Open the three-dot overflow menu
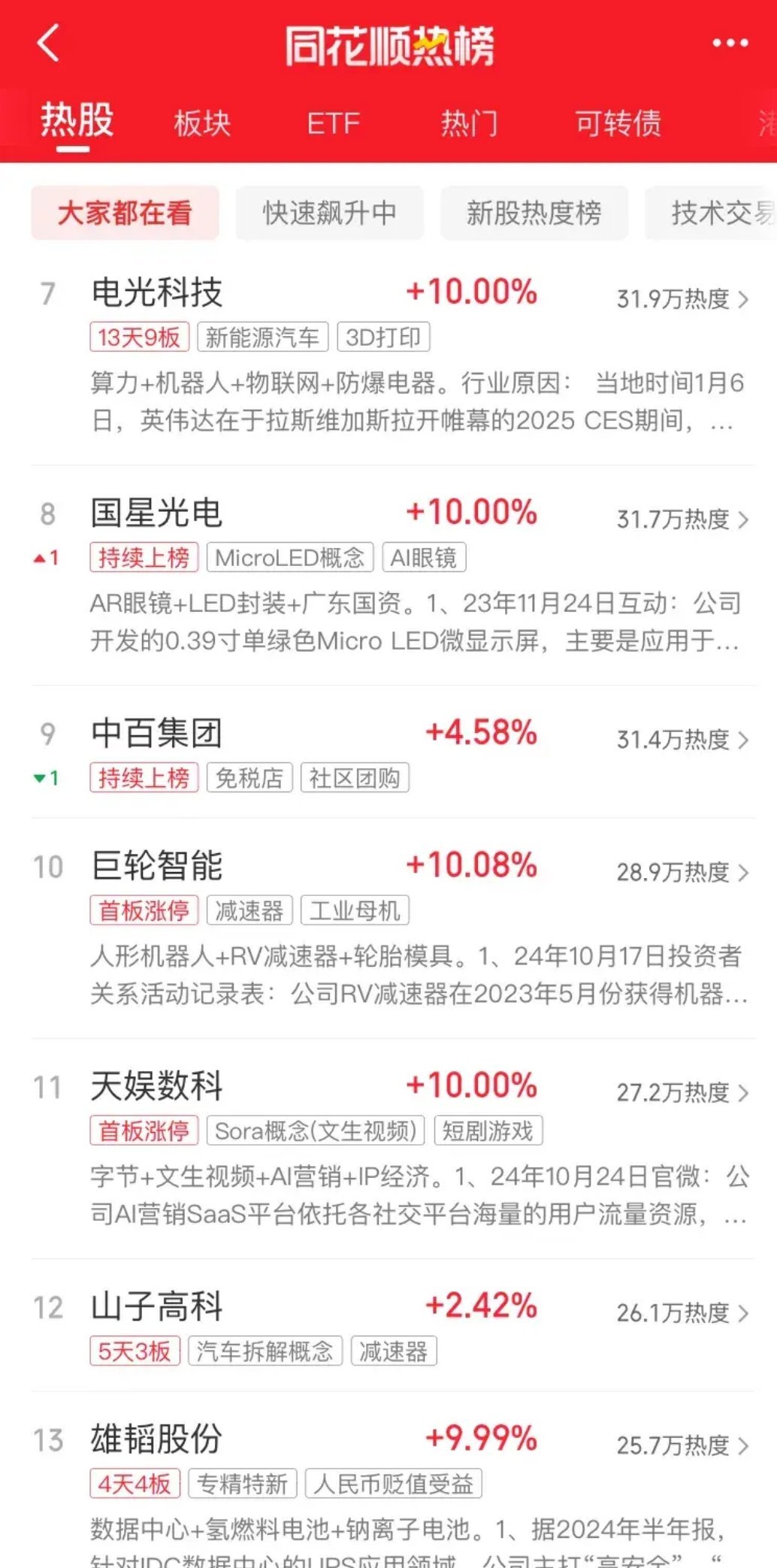This screenshot has width=777, height=1568. click(x=730, y=43)
